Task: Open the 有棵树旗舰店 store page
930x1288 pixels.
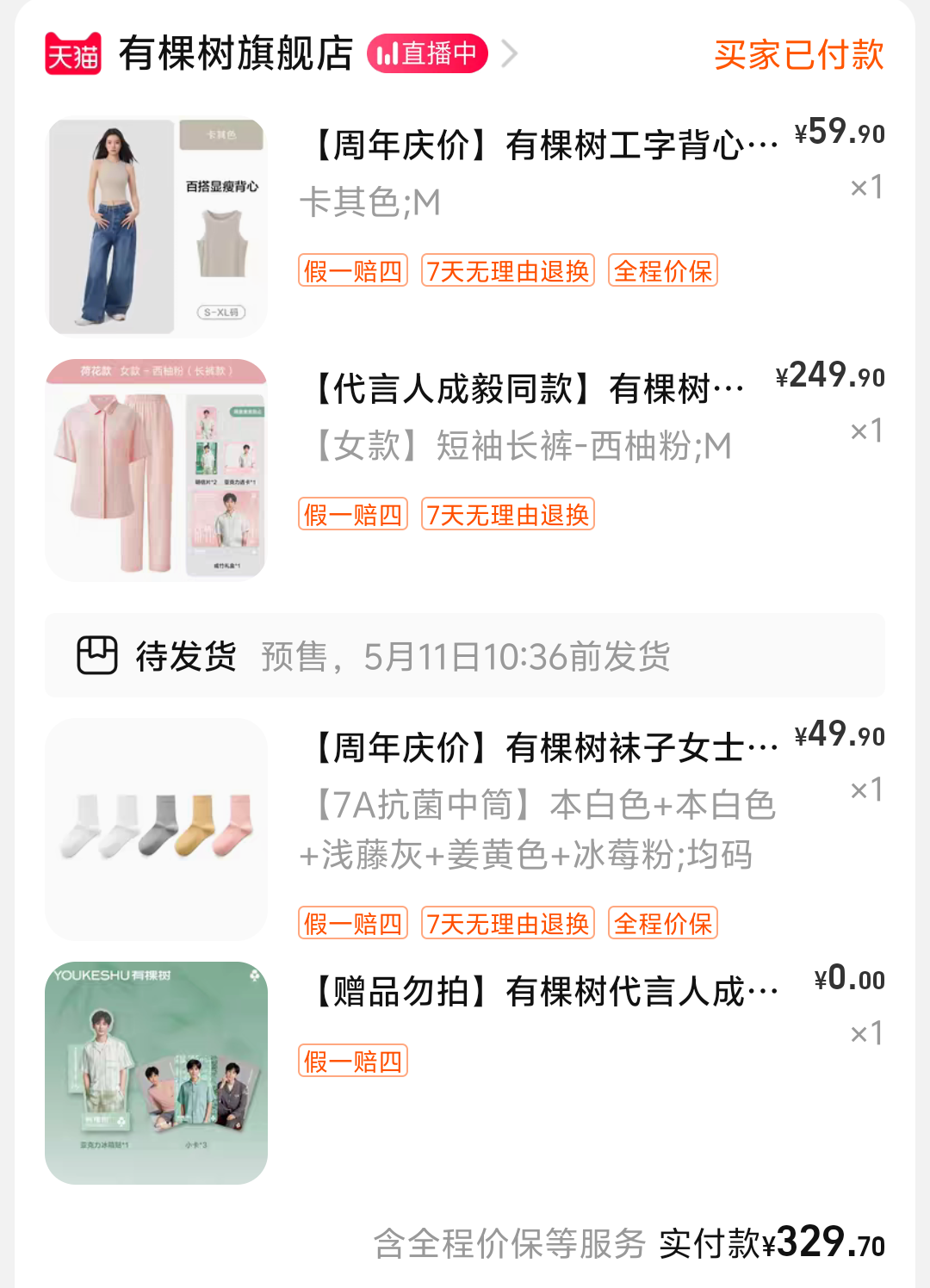Action: [x=235, y=54]
